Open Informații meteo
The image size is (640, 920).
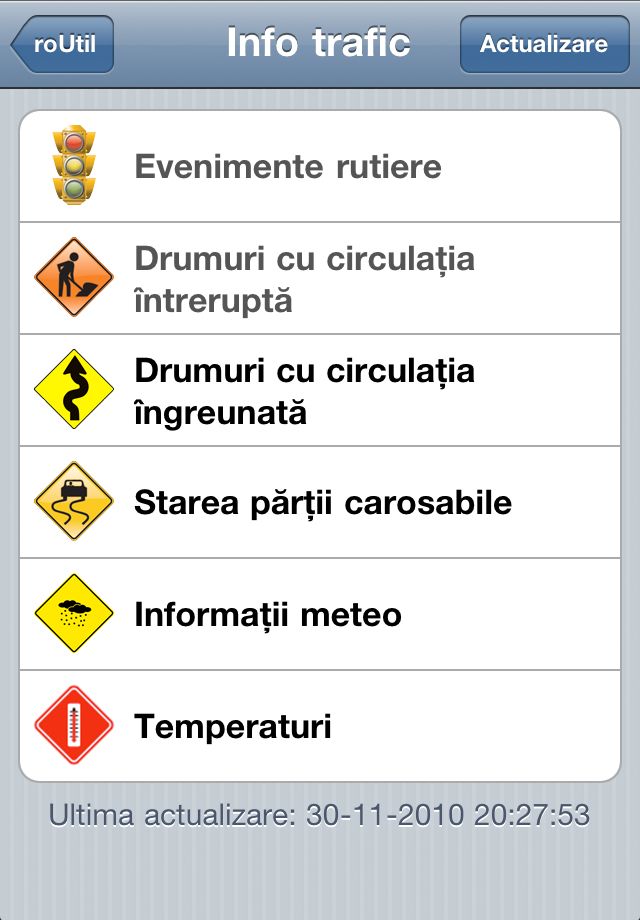[x=320, y=614]
